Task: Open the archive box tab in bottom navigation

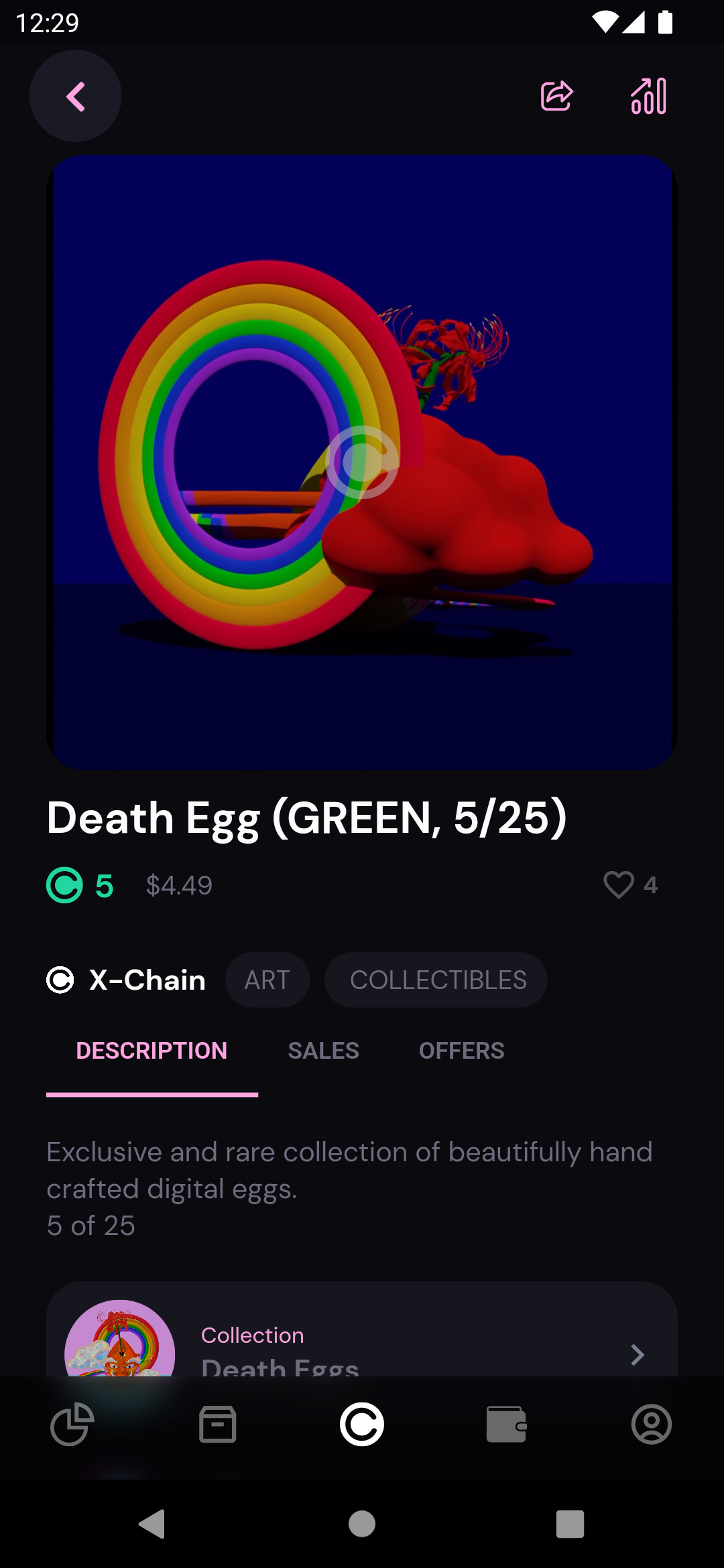Action: (x=217, y=1424)
